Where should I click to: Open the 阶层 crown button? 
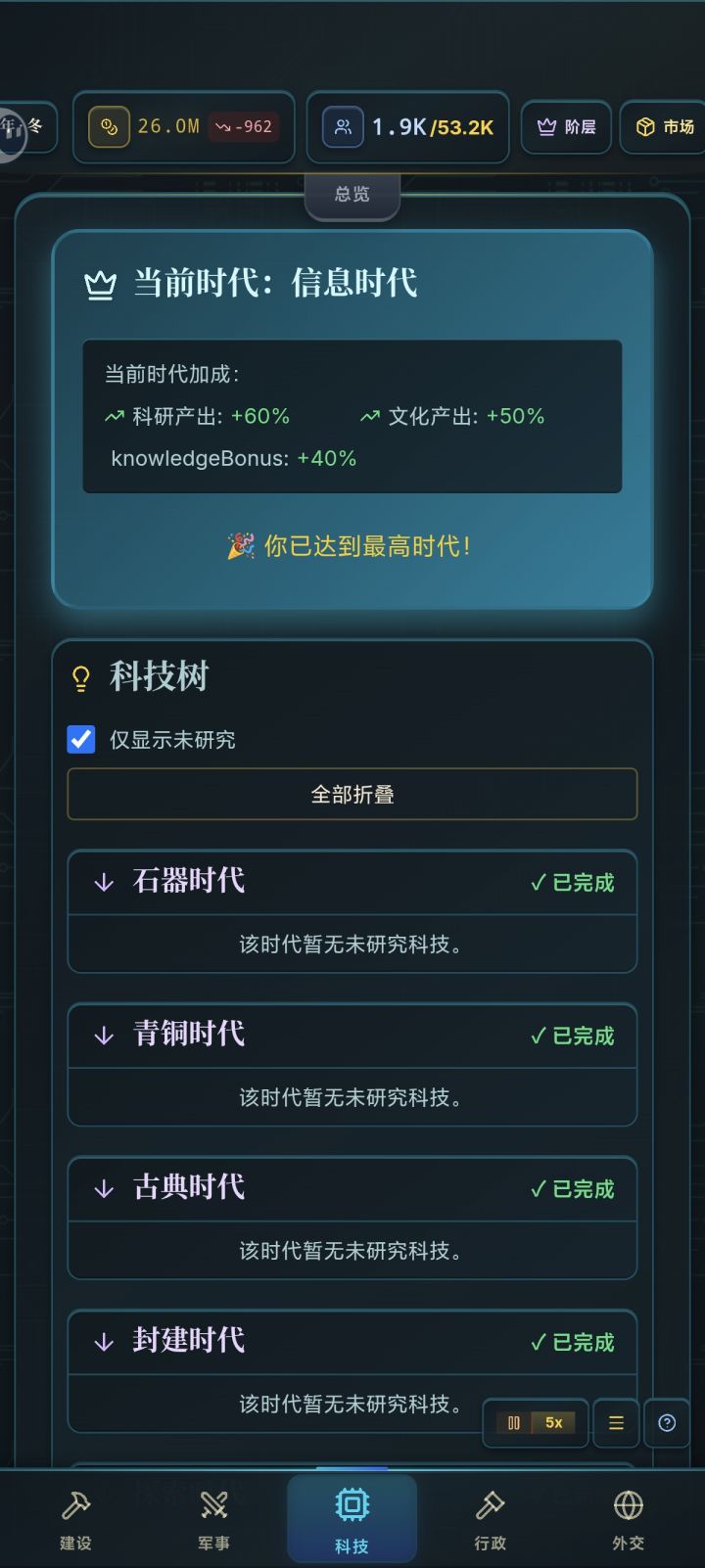click(566, 127)
